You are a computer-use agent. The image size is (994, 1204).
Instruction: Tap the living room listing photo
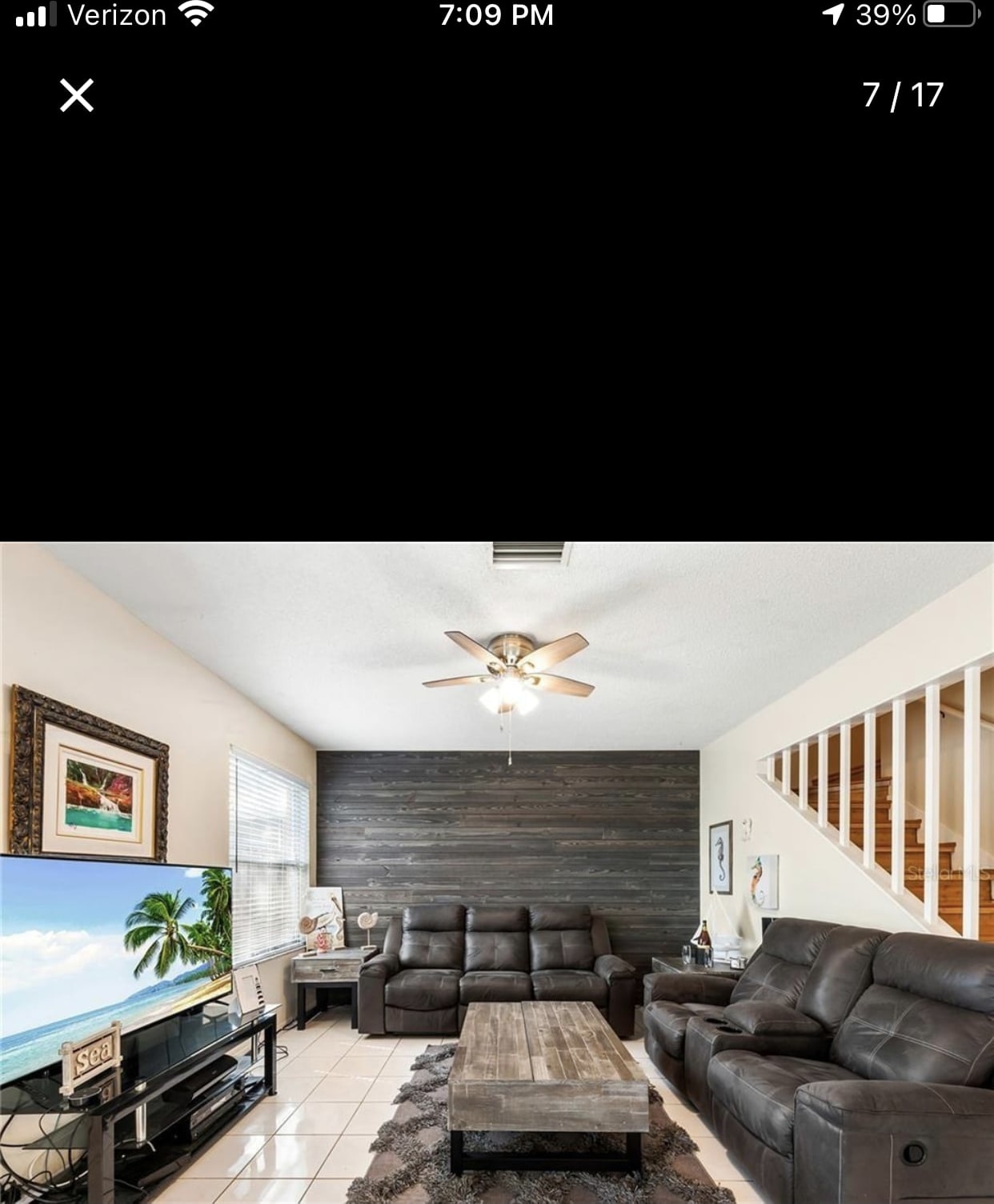tap(497, 872)
